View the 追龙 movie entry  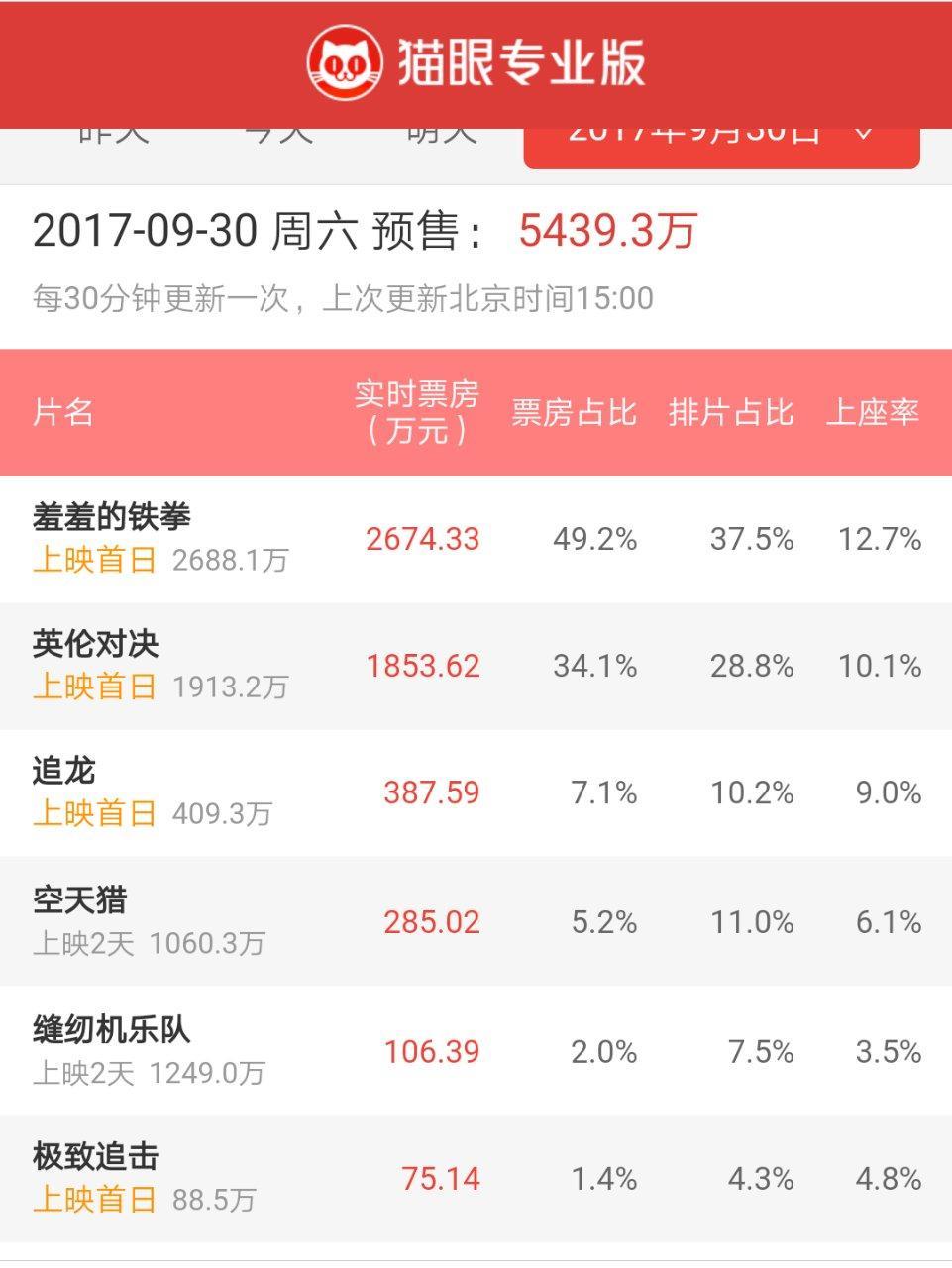[476, 792]
